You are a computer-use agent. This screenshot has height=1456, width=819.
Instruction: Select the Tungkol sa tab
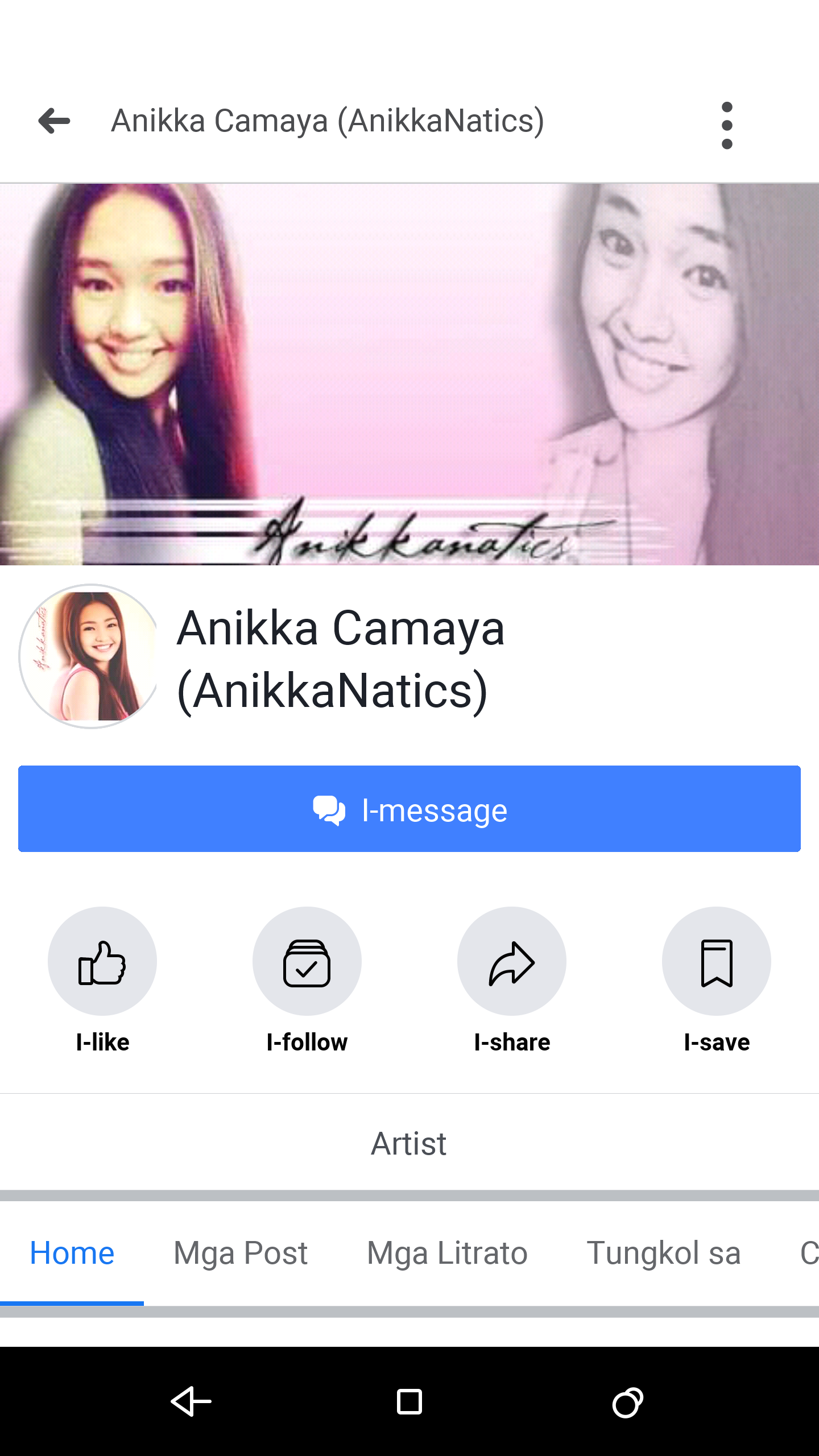(664, 1253)
